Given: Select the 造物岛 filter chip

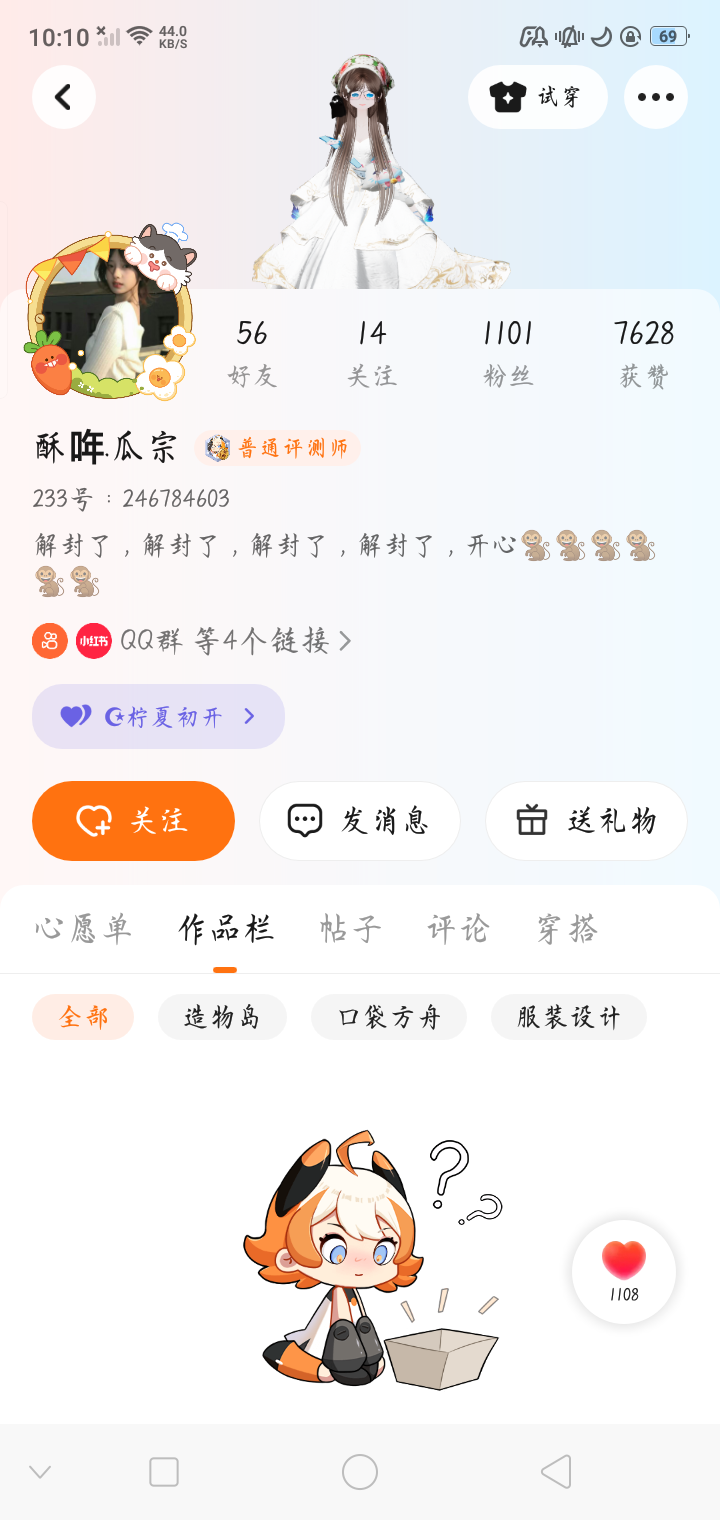Looking at the screenshot, I should [222, 1018].
